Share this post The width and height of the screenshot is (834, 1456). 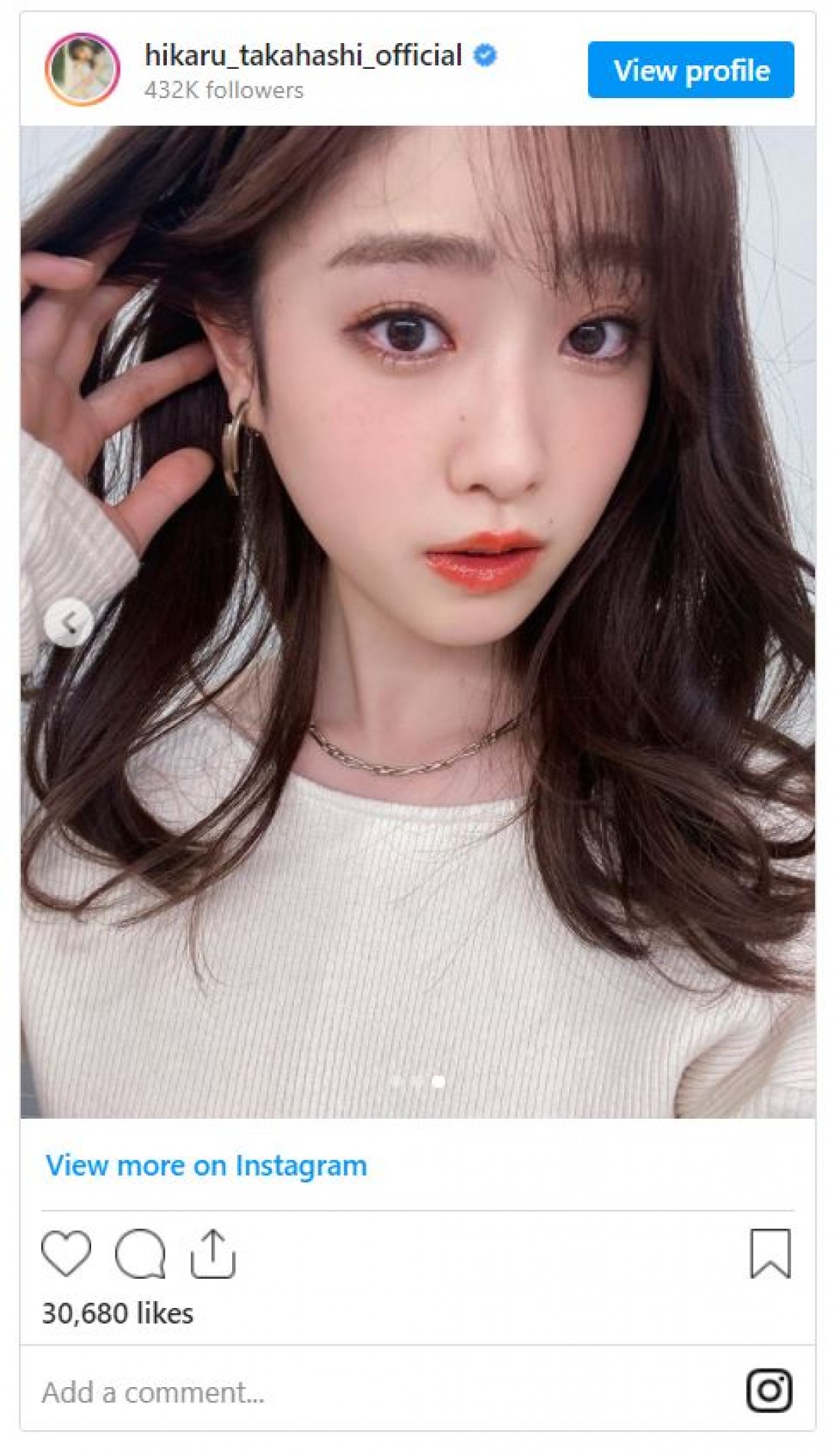[x=213, y=1253]
